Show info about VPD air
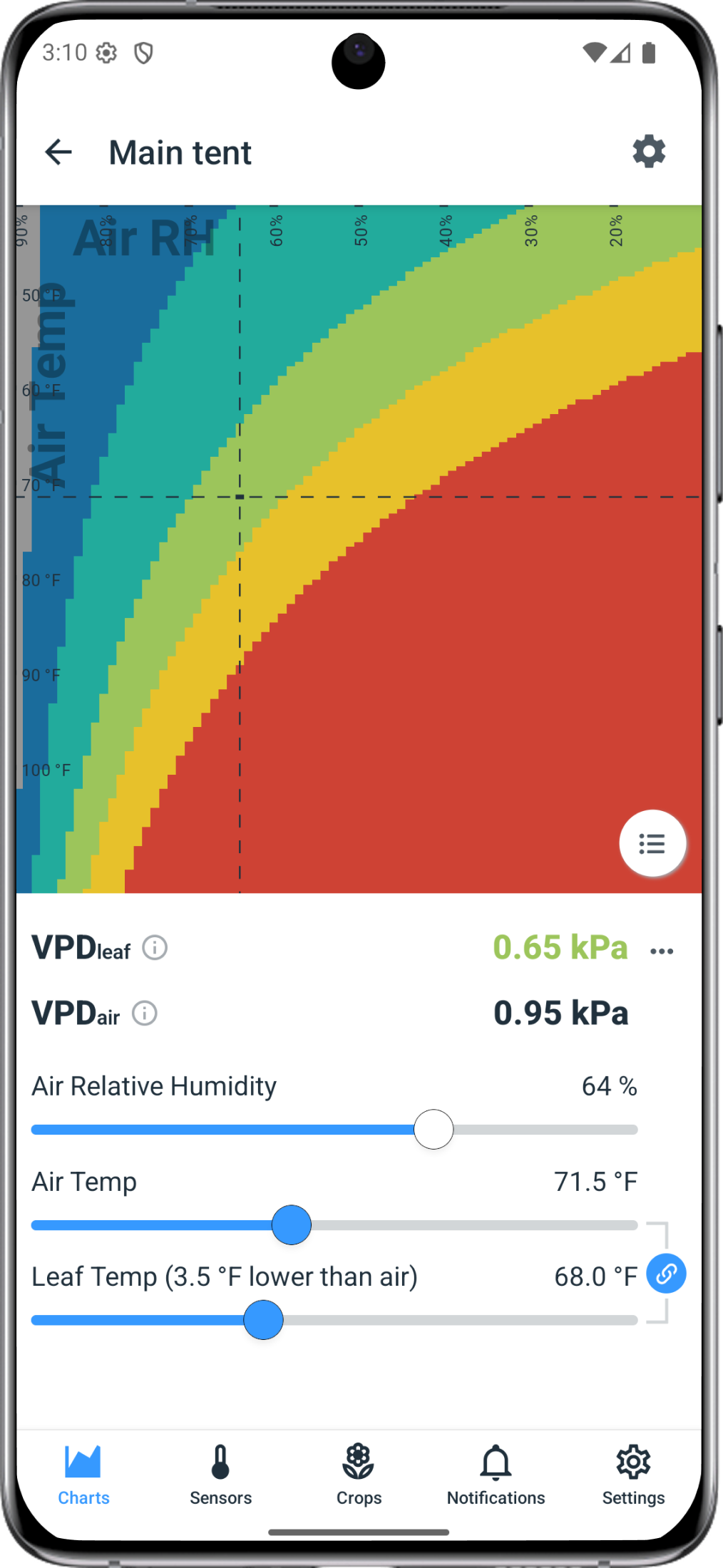 click(x=145, y=1013)
